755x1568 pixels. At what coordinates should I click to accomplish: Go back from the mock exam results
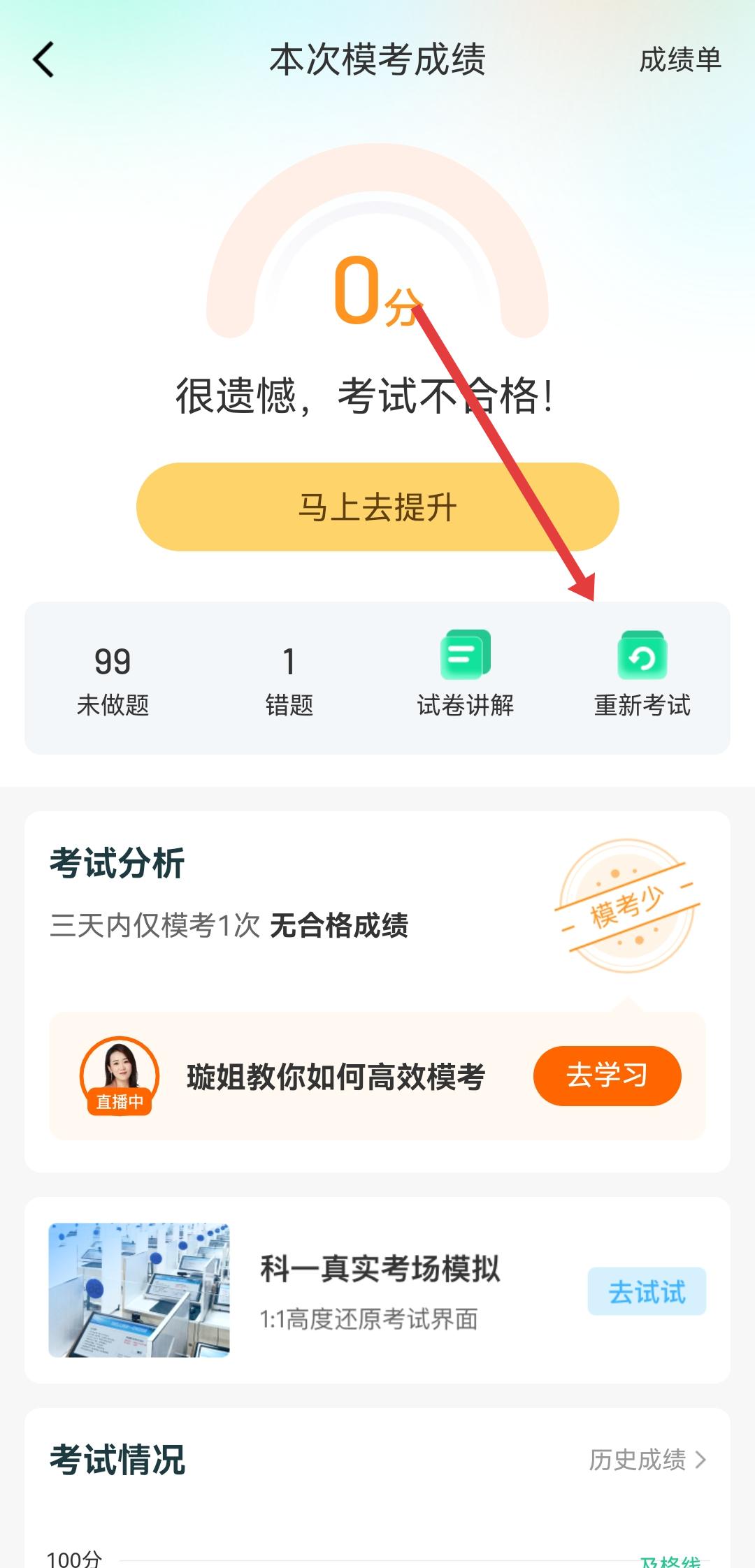[x=43, y=59]
